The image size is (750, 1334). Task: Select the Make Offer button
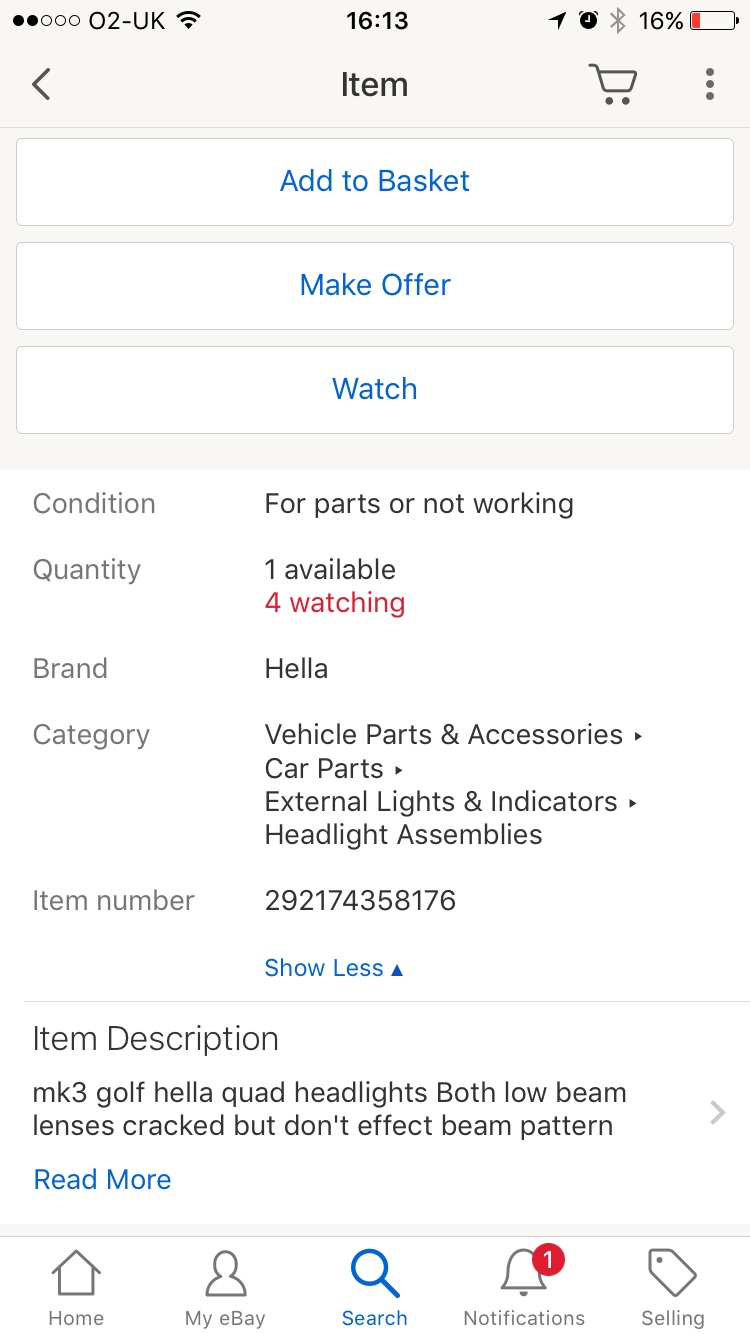pos(375,286)
